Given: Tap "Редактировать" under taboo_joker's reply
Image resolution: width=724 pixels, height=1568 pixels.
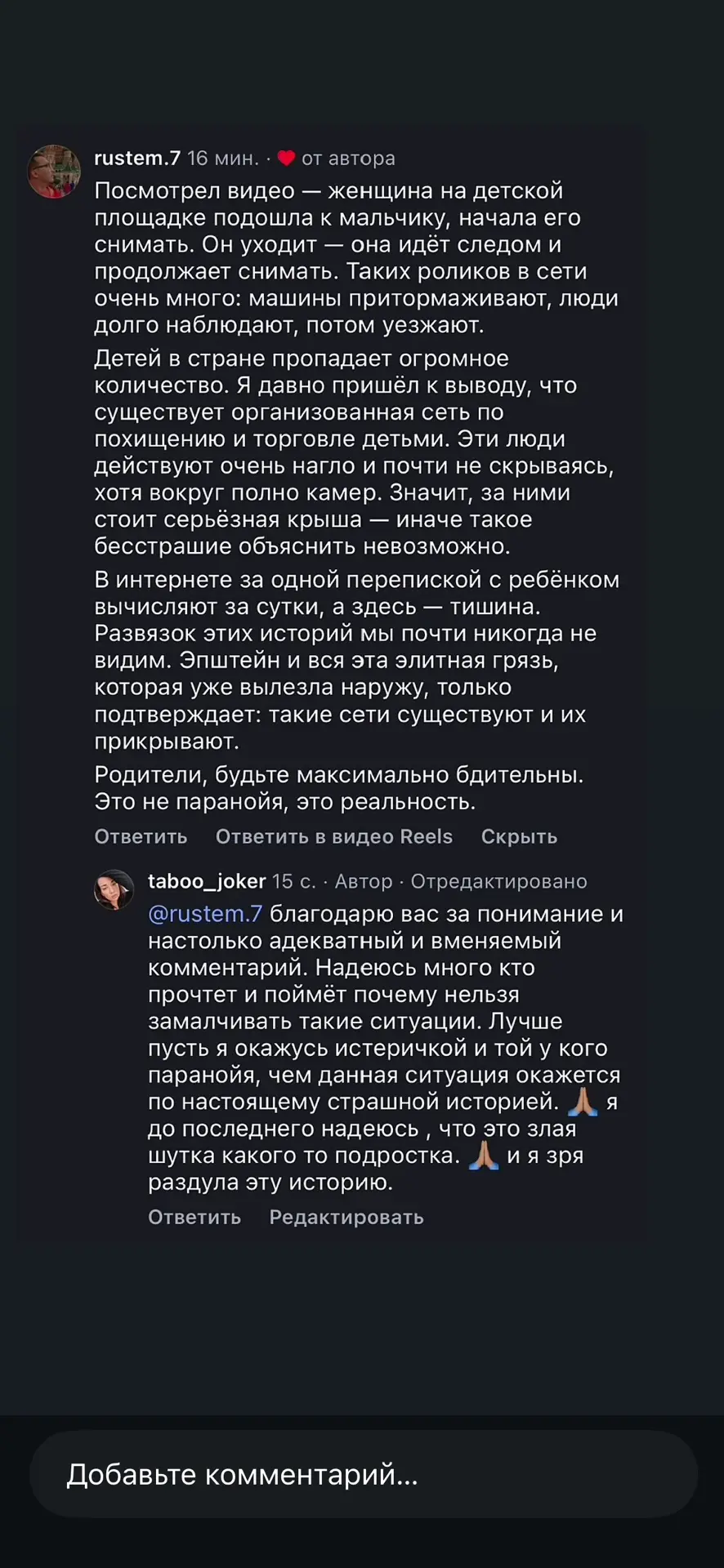Looking at the screenshot, I should (346, 1217).
